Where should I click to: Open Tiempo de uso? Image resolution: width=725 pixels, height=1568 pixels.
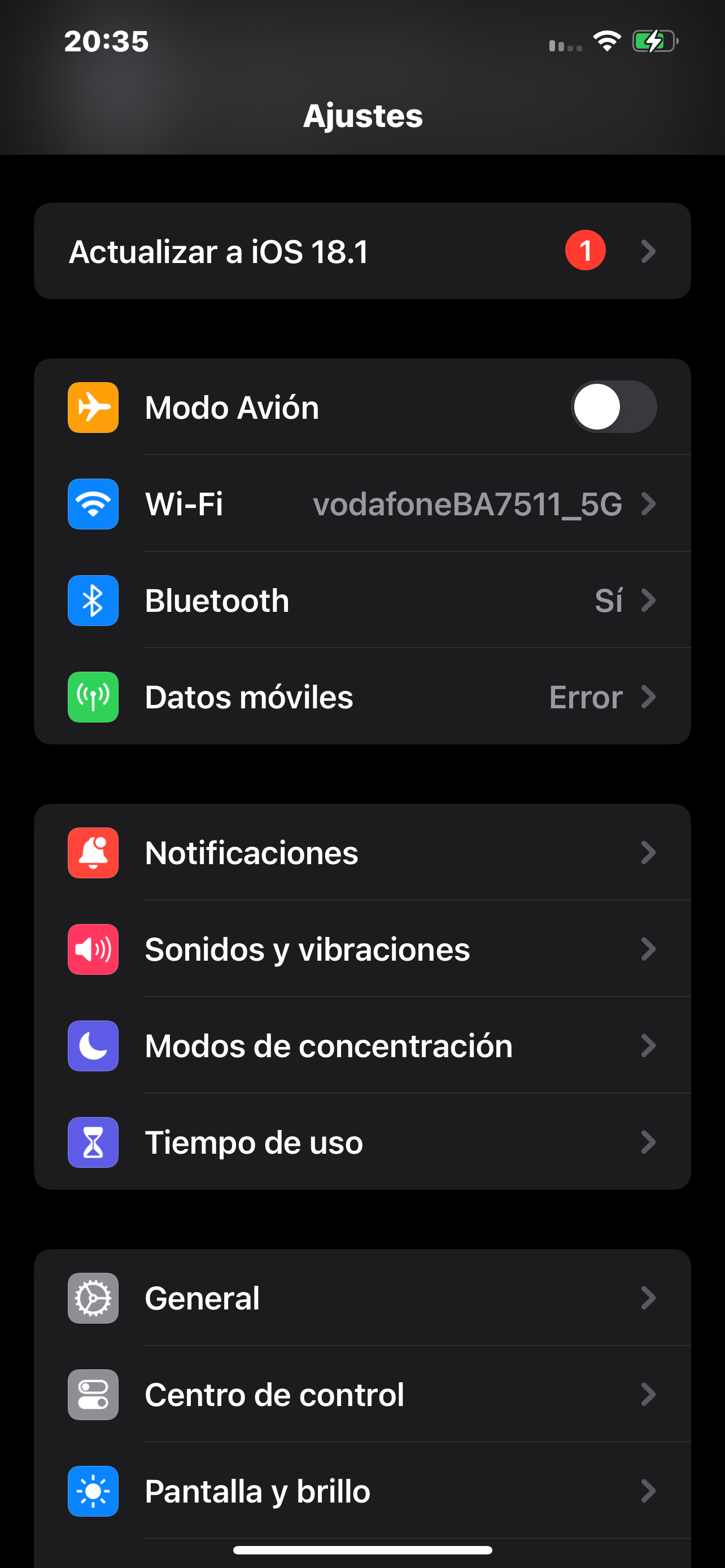(x=361, y=1142)
